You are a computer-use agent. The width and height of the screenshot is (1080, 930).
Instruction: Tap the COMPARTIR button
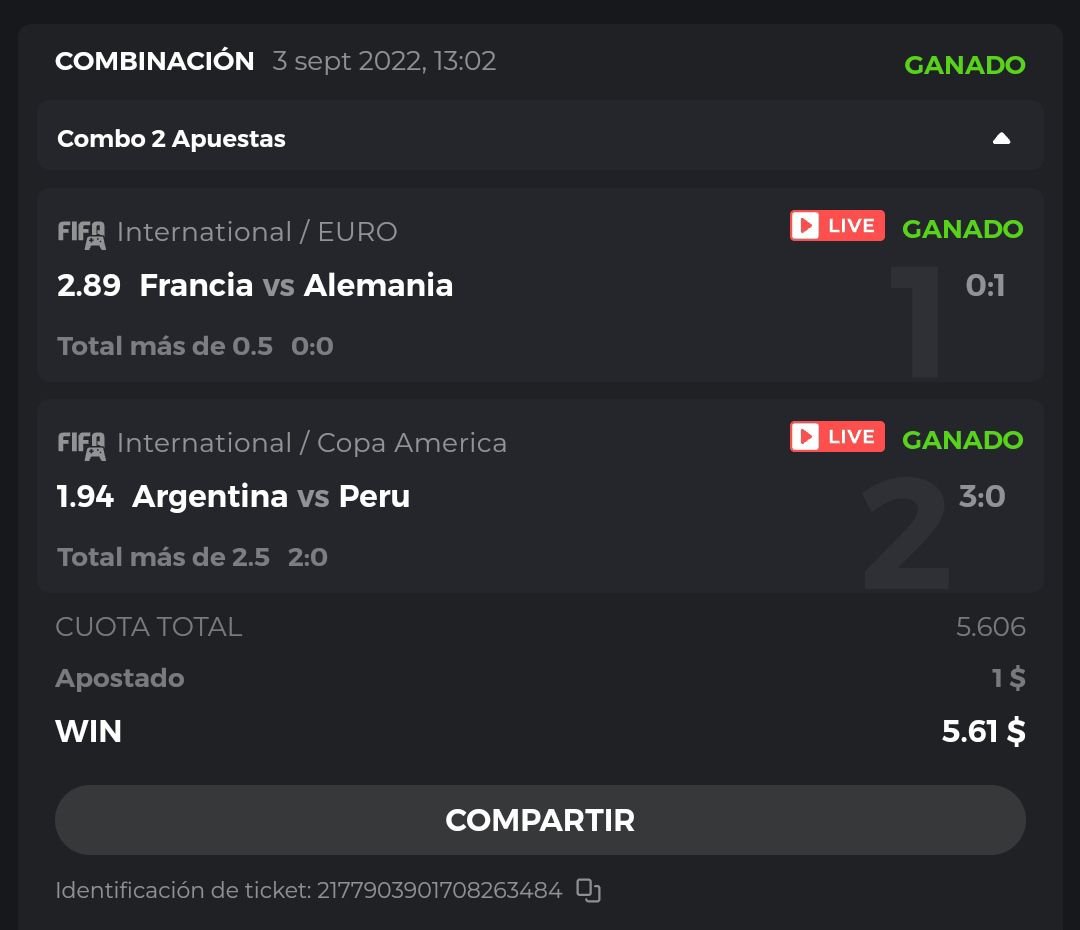540,820
